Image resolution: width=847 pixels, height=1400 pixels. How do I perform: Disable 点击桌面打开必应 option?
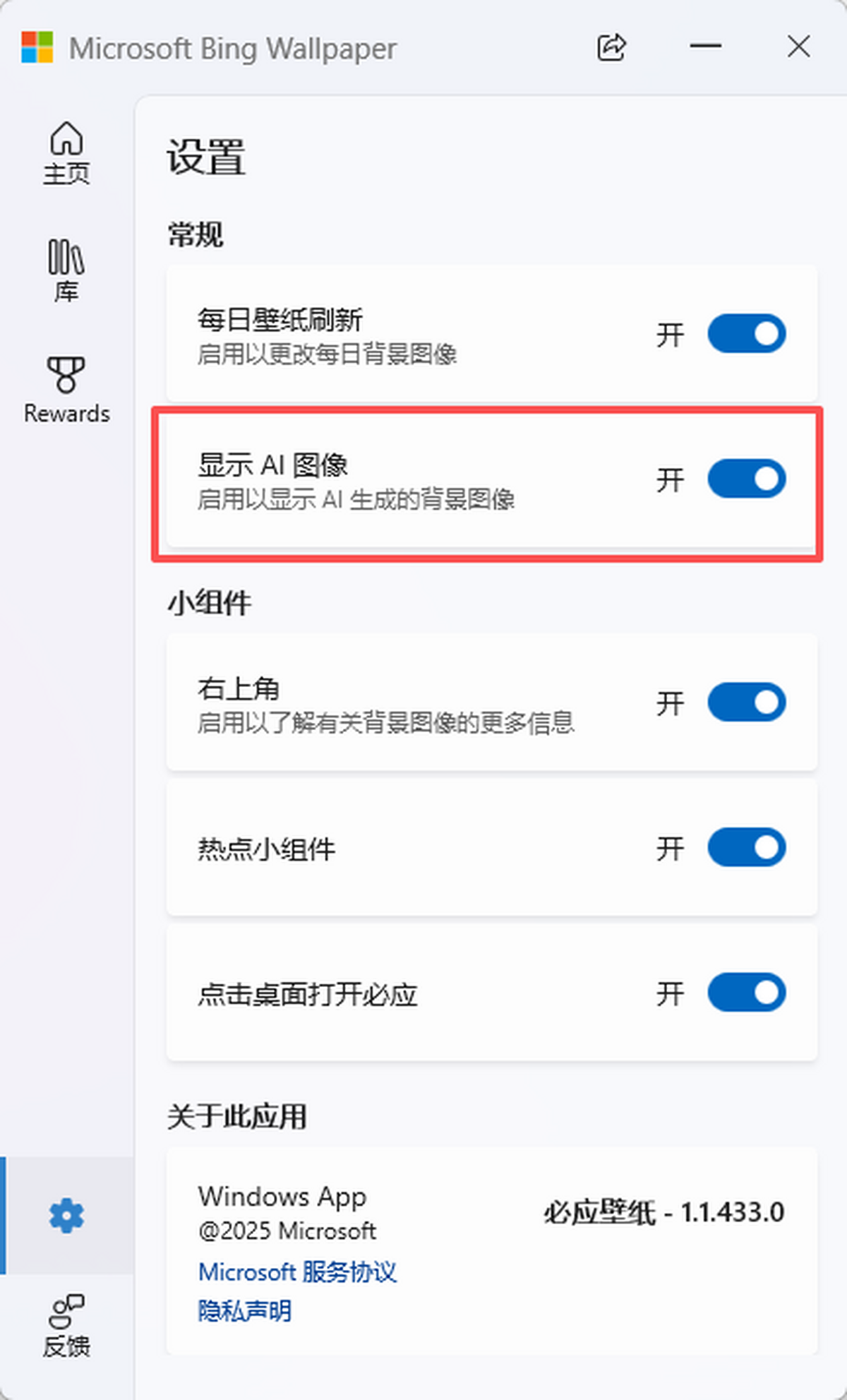747,993
